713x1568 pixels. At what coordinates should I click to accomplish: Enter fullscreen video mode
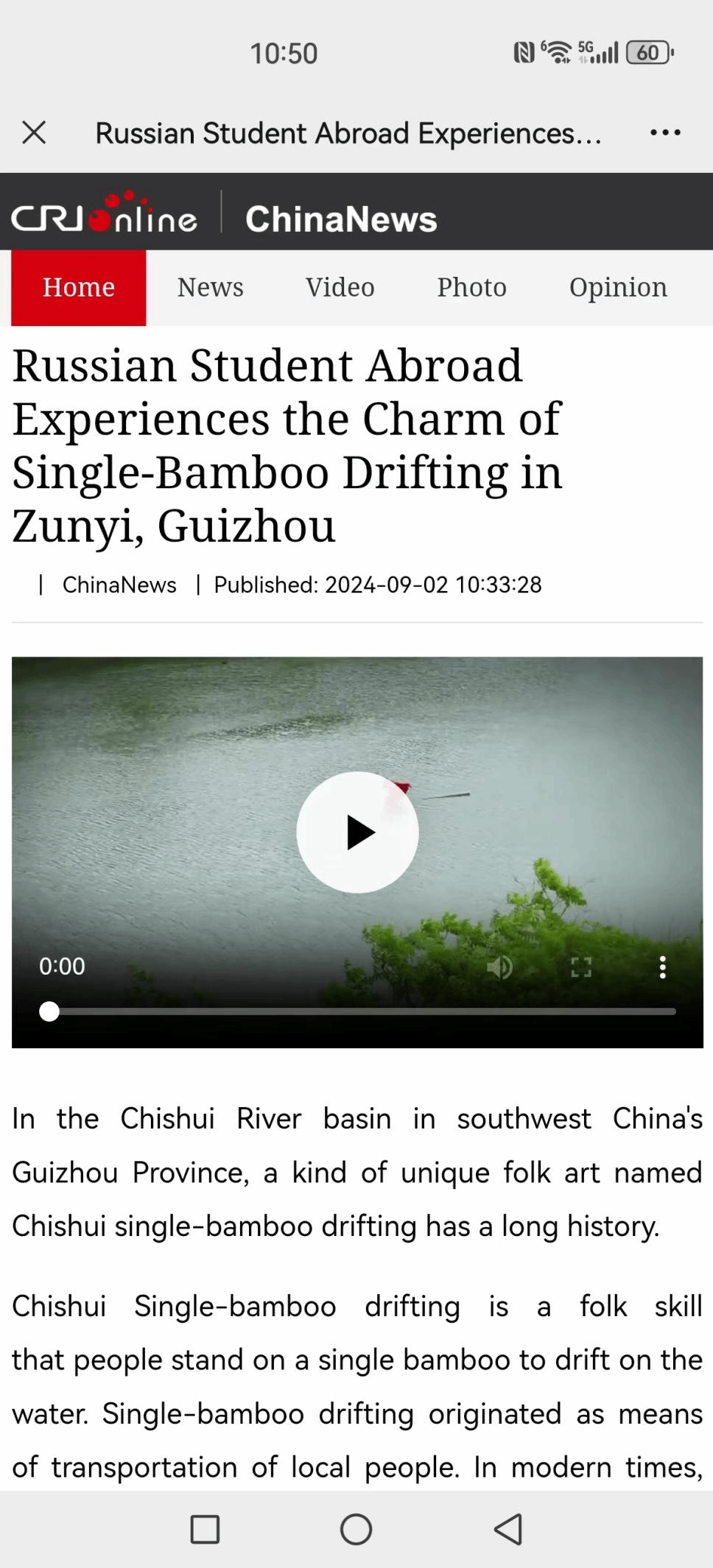coord(581,967)
